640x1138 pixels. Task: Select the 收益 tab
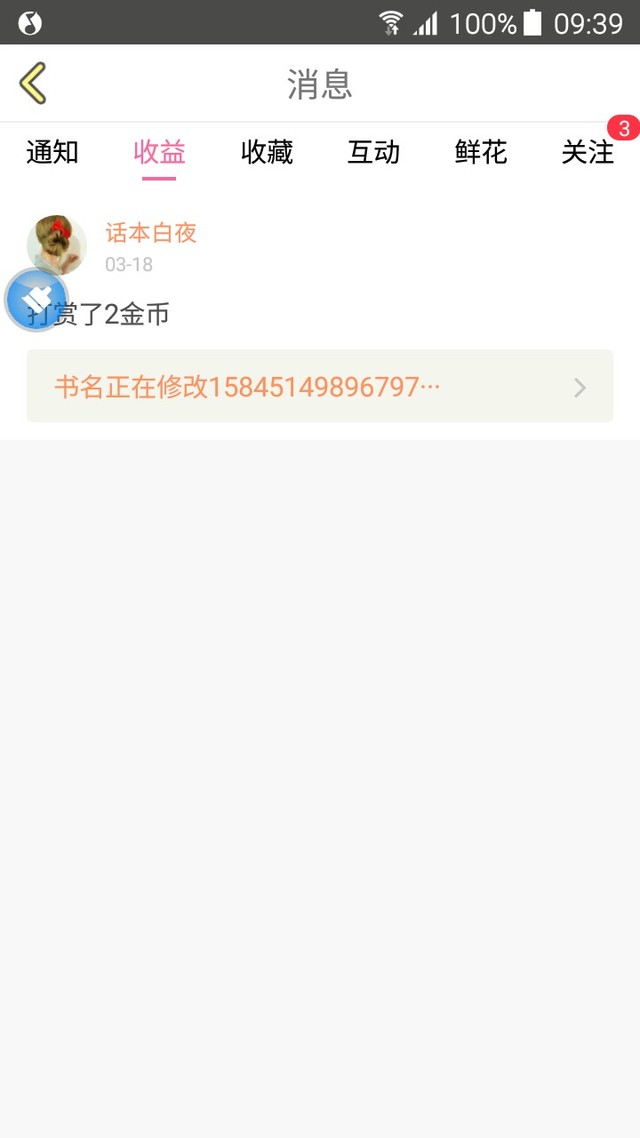click(x=159, y=152)
